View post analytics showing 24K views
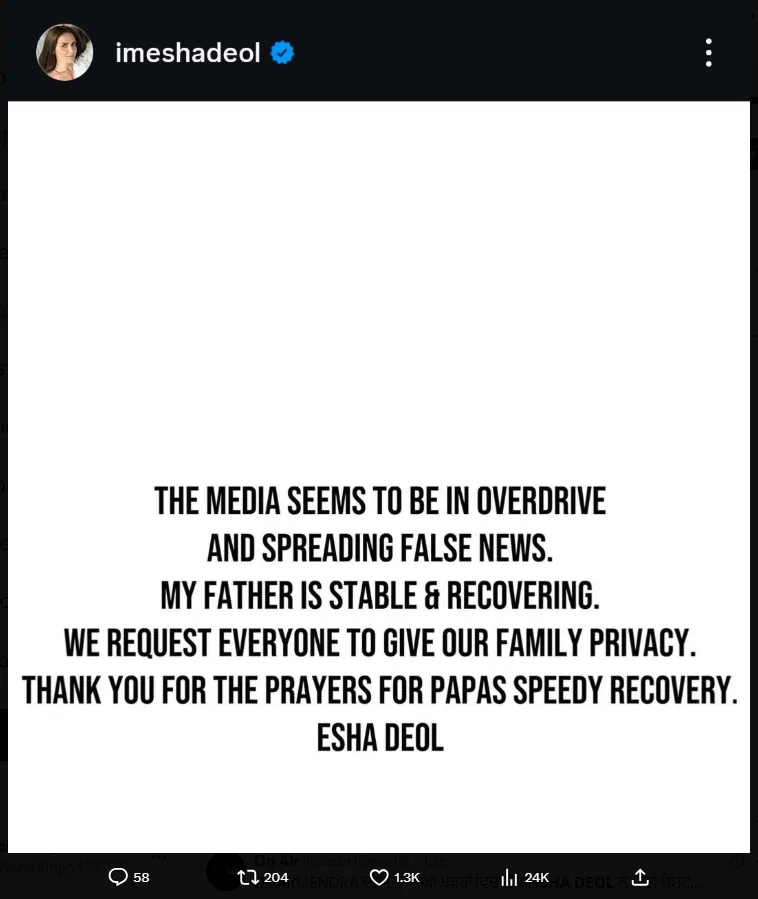This screenshot has width=758, height=899. (510, 877)
